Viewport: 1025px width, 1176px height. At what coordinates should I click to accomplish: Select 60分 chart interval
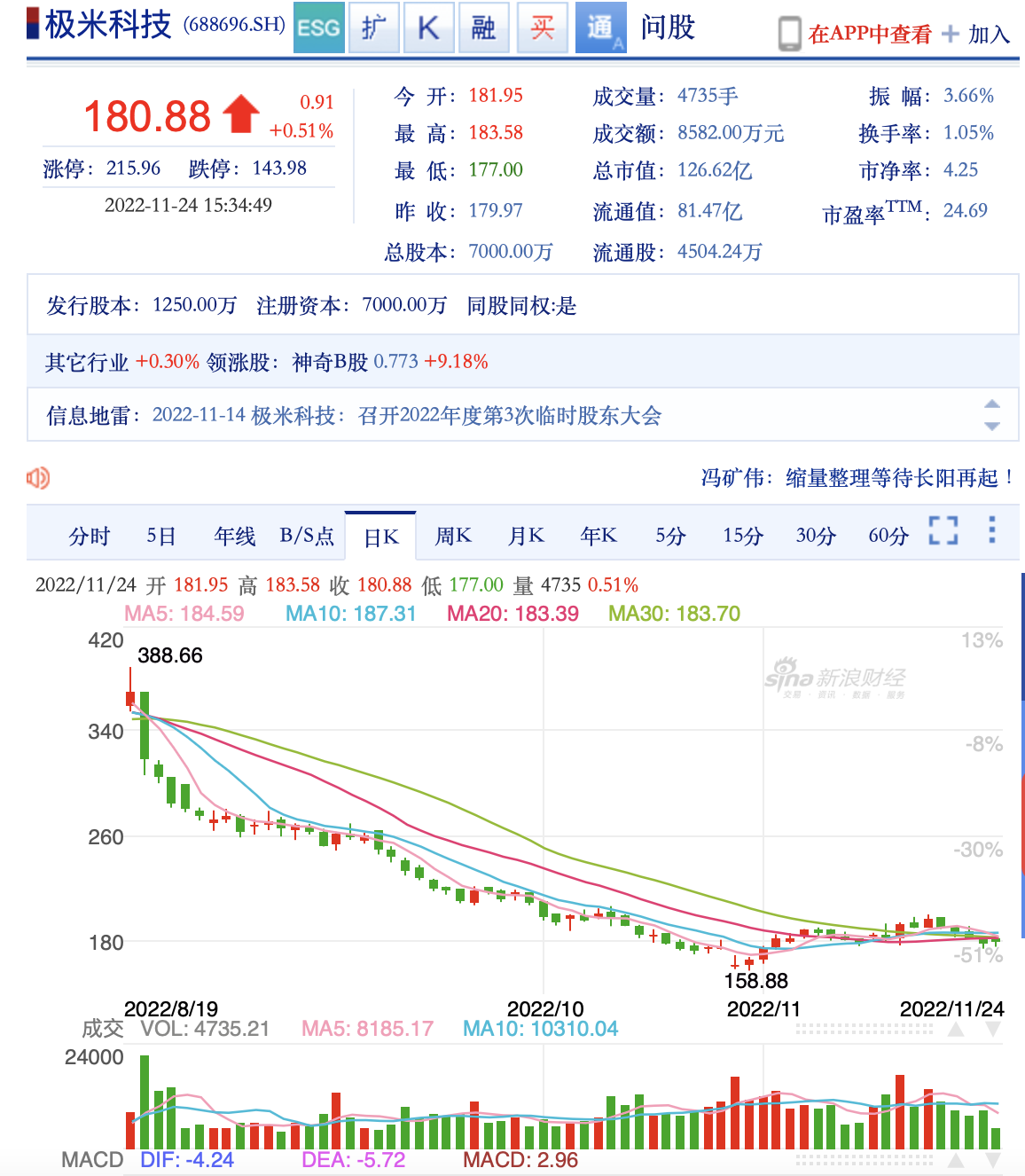click(888, 536)
